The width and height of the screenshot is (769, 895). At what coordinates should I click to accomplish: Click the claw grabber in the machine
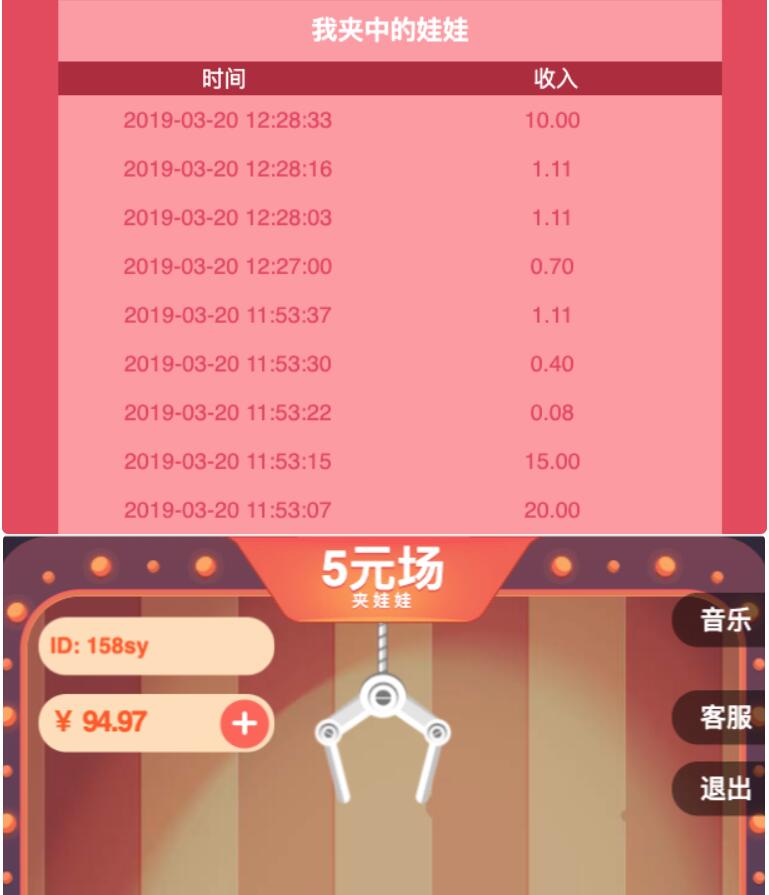pyautogui.click(x=385, y=700)
